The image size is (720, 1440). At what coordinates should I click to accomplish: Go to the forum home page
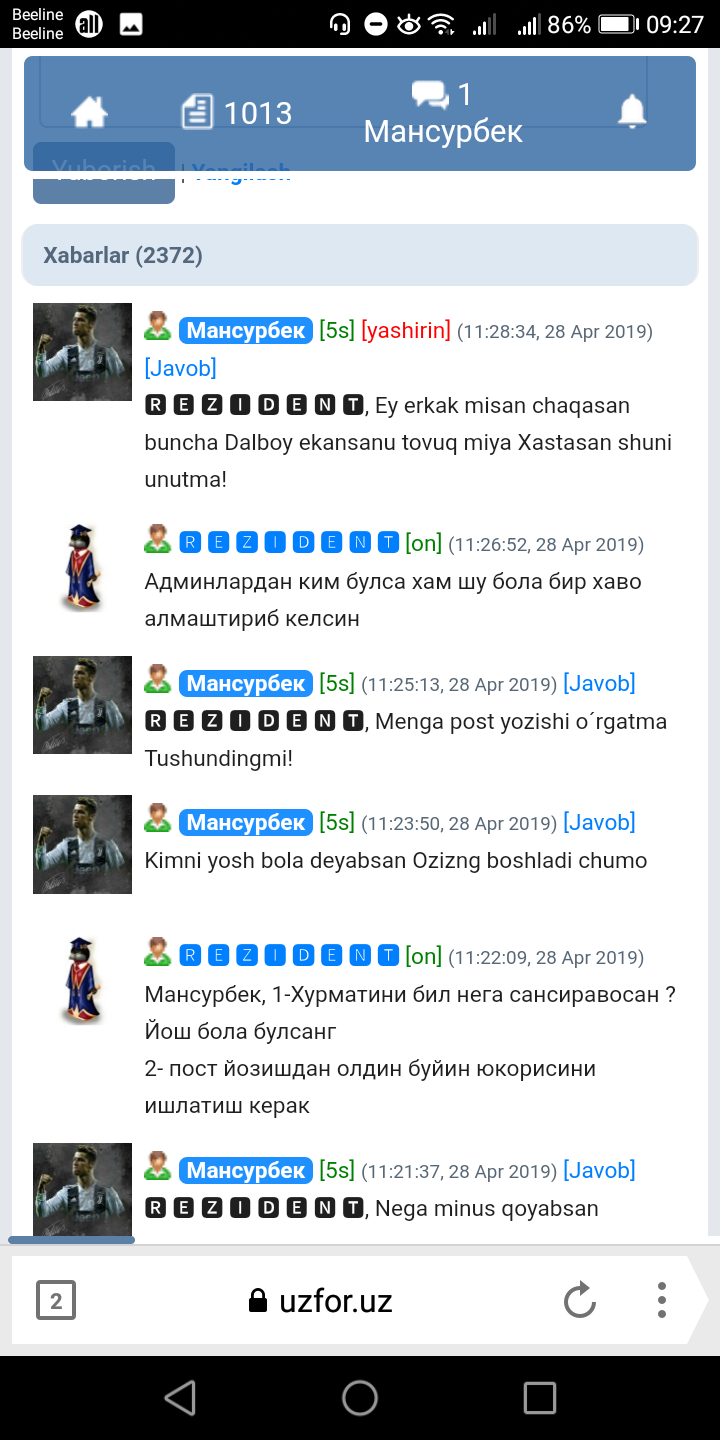pyautogui.click(x=90, y=114)
